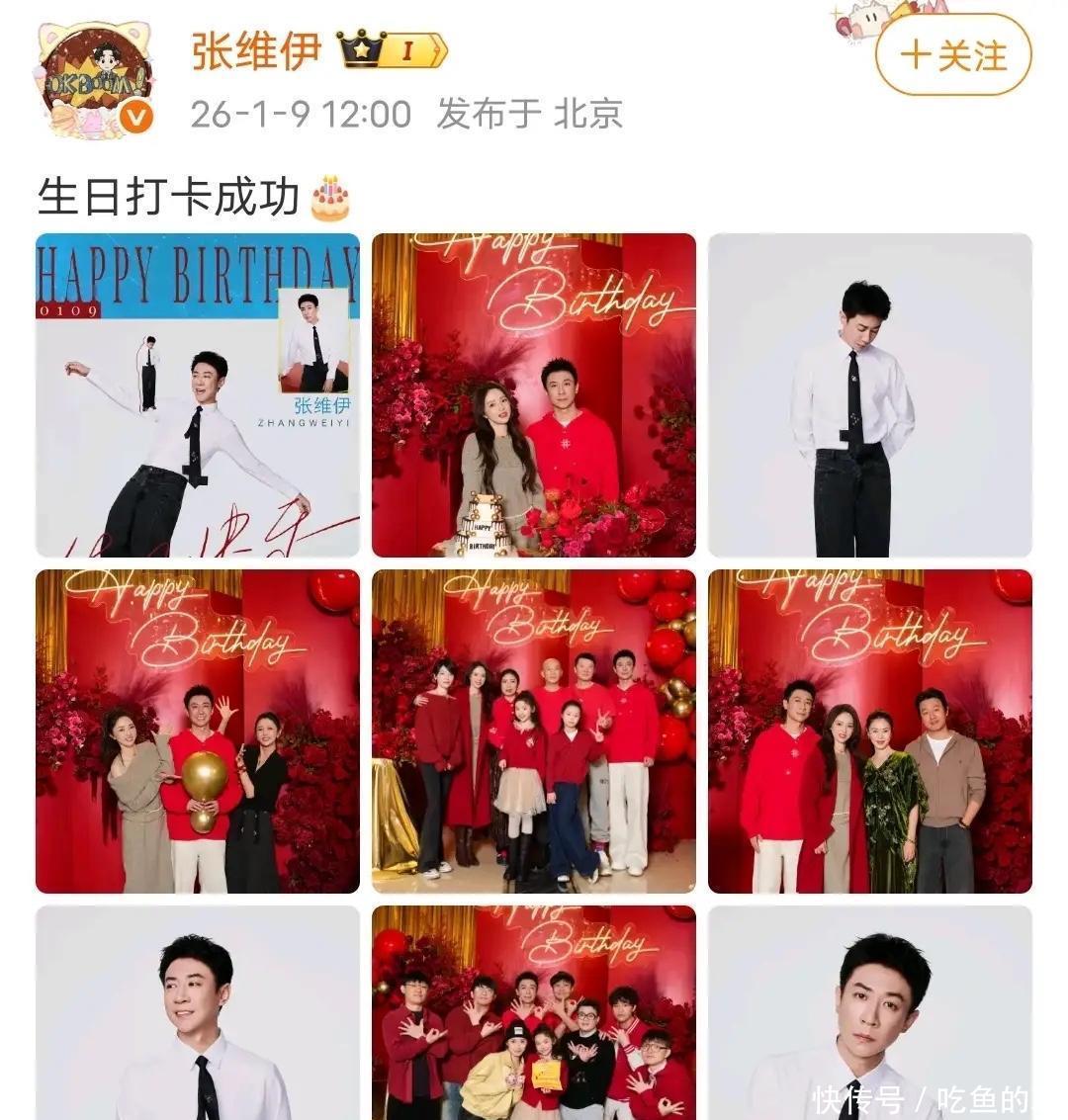Open the HAPPY BIRTHDAY 0109 poster photo
1068x1120 pixels.
coord(198,395)
